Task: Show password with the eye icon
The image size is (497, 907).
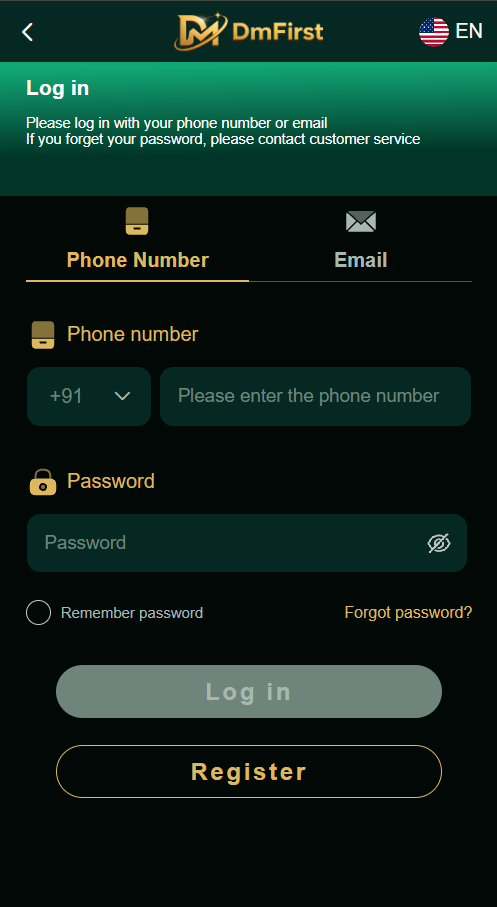Action: (439, 543)
